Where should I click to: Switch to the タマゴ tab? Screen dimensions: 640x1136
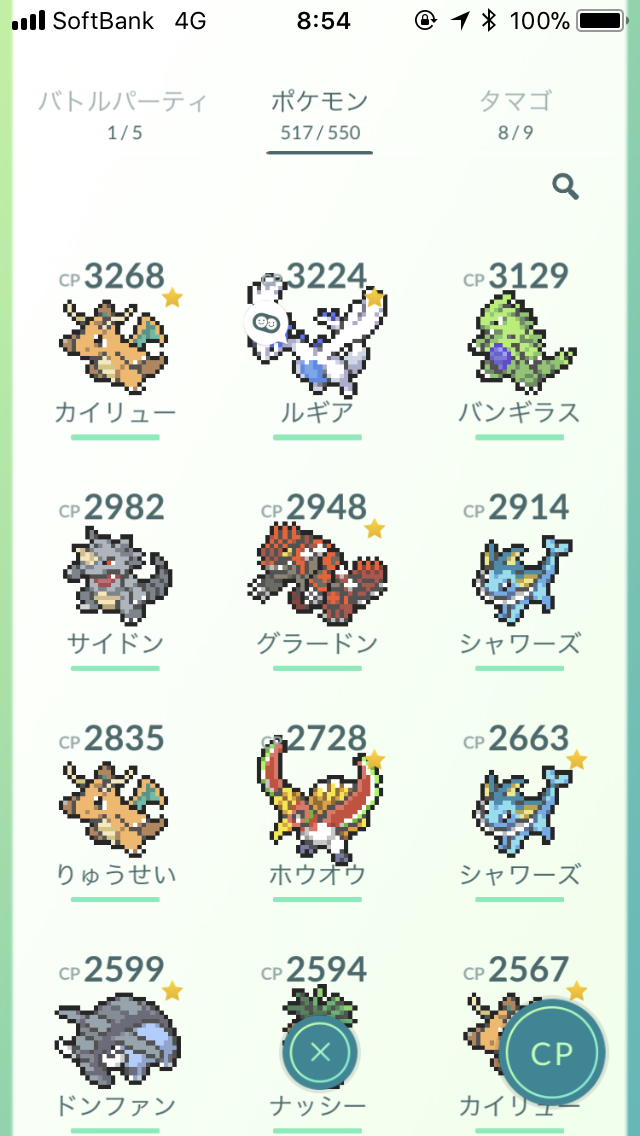coord(517,114)
